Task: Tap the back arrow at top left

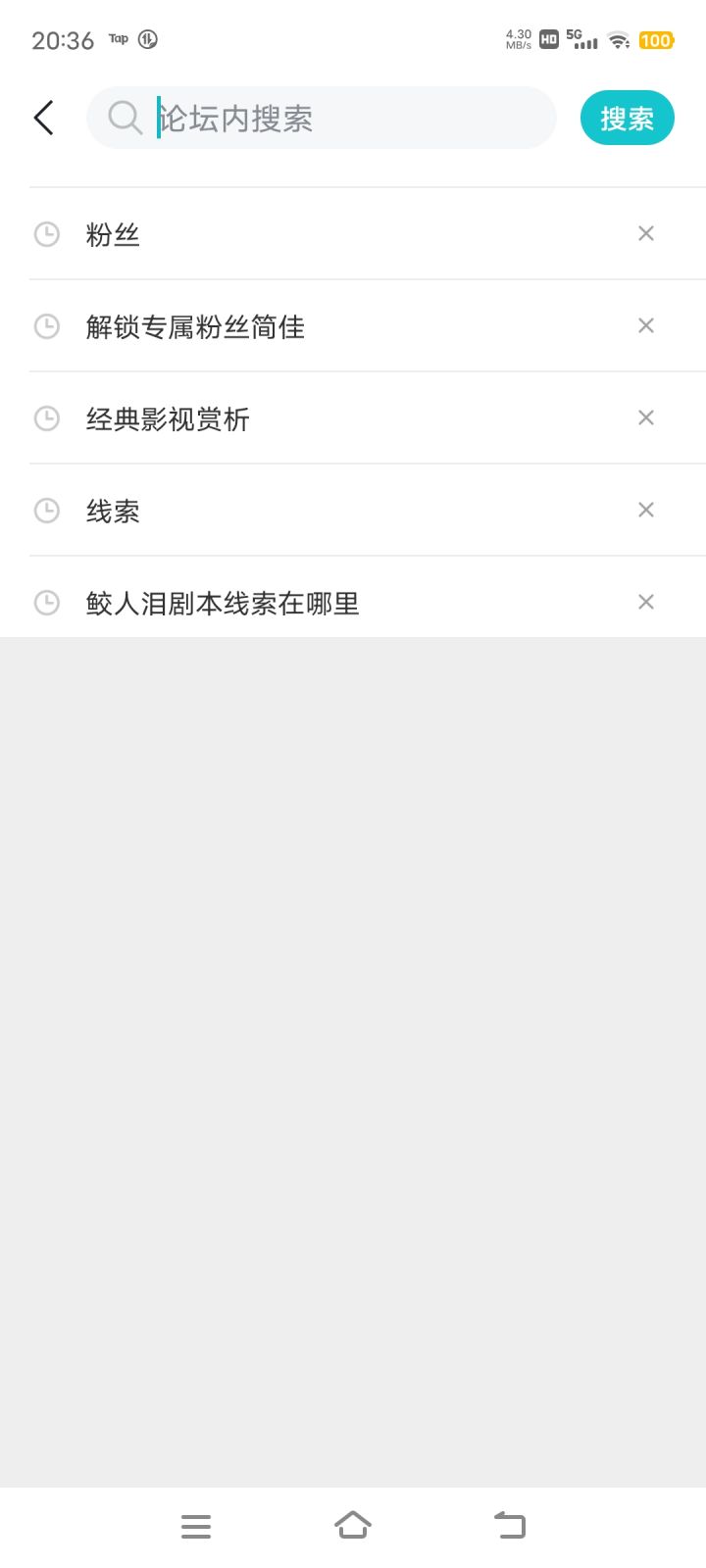Action: [x=43, y=117]
